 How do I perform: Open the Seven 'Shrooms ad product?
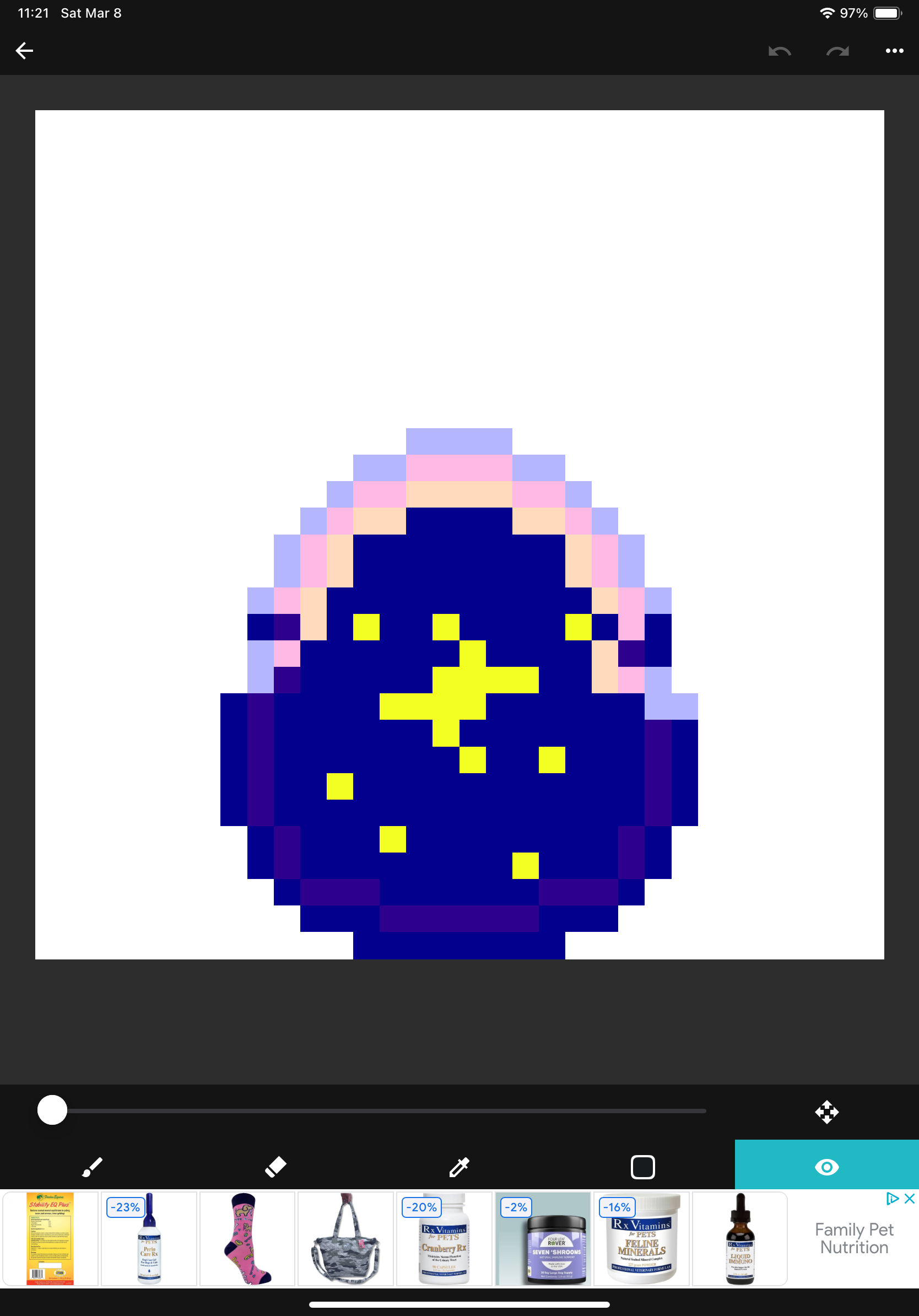coord(543,1239)
